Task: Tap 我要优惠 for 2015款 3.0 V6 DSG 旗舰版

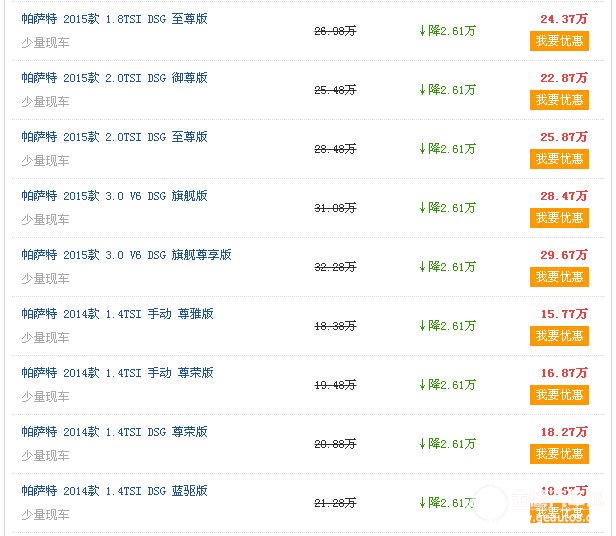Action: 559,218
